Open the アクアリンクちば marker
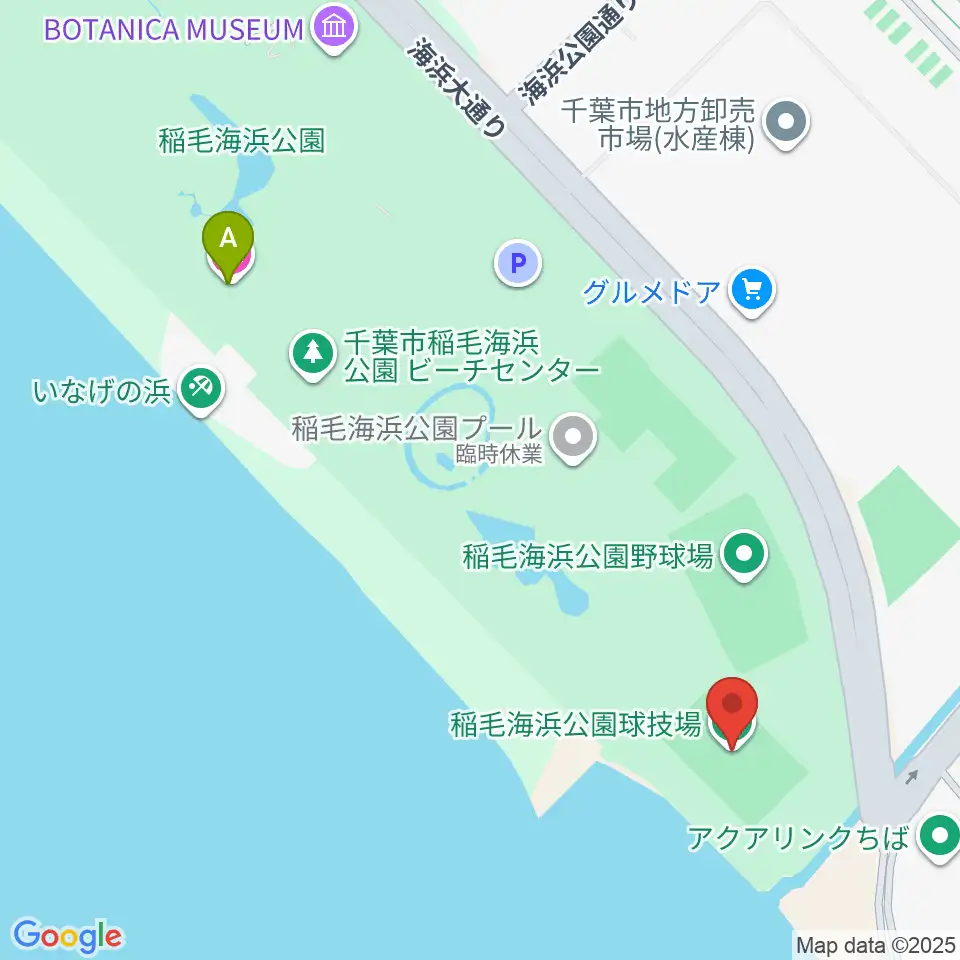This screenshot has width=960, height=960. 941,836
